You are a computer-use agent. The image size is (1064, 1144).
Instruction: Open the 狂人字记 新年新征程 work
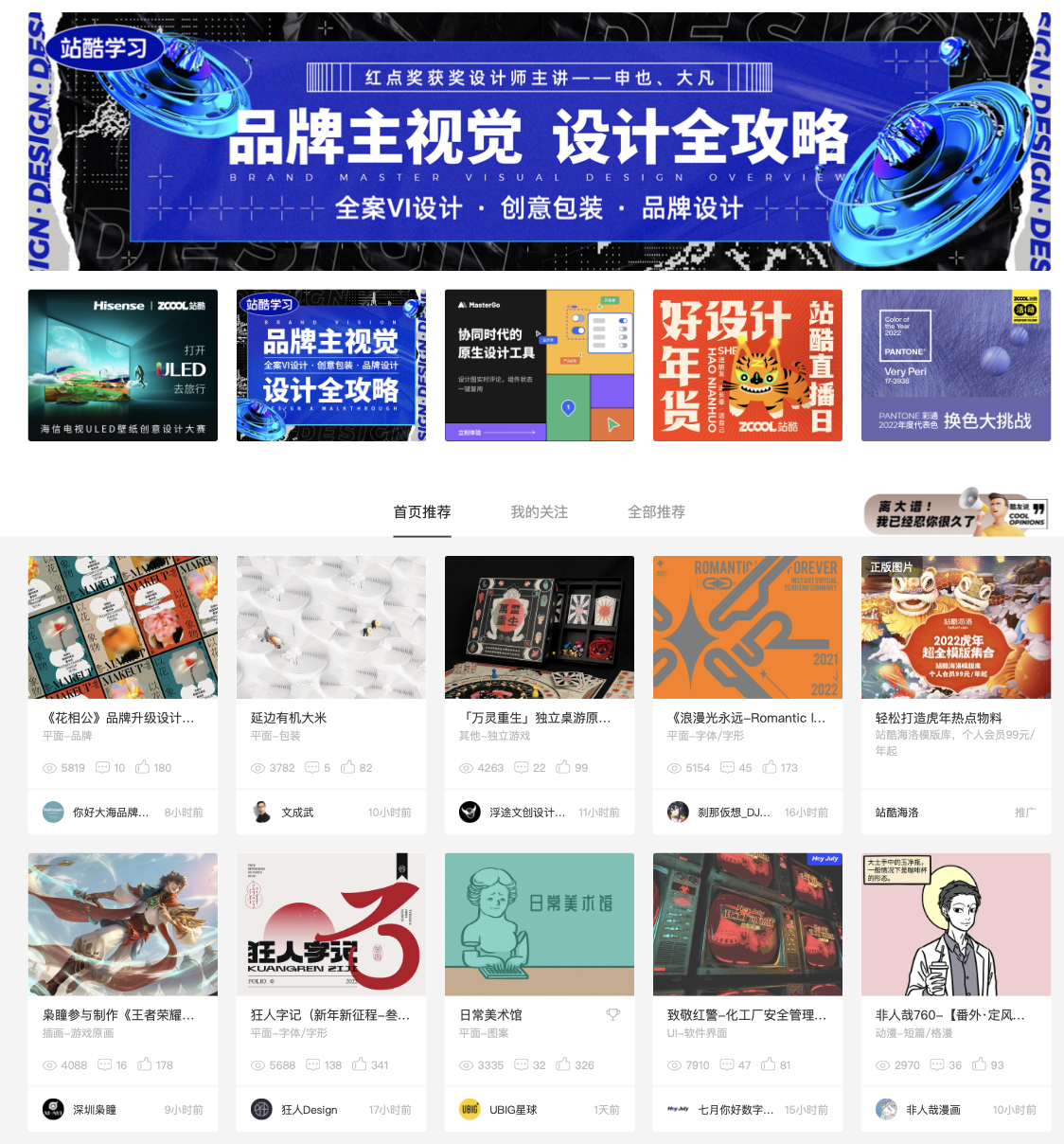tap(331, 924)
